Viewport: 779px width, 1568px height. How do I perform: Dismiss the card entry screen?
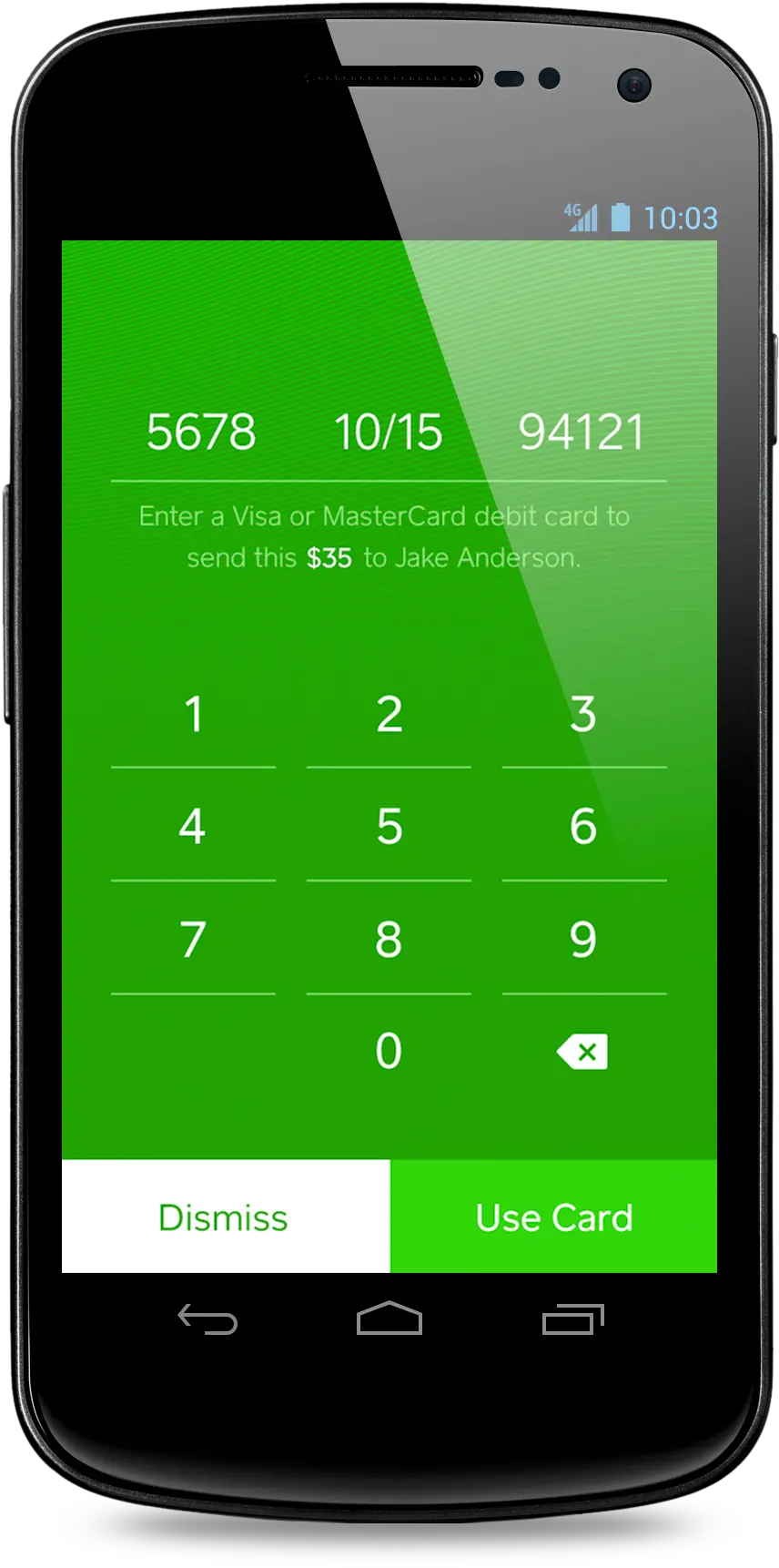[x=225, y=1217]
